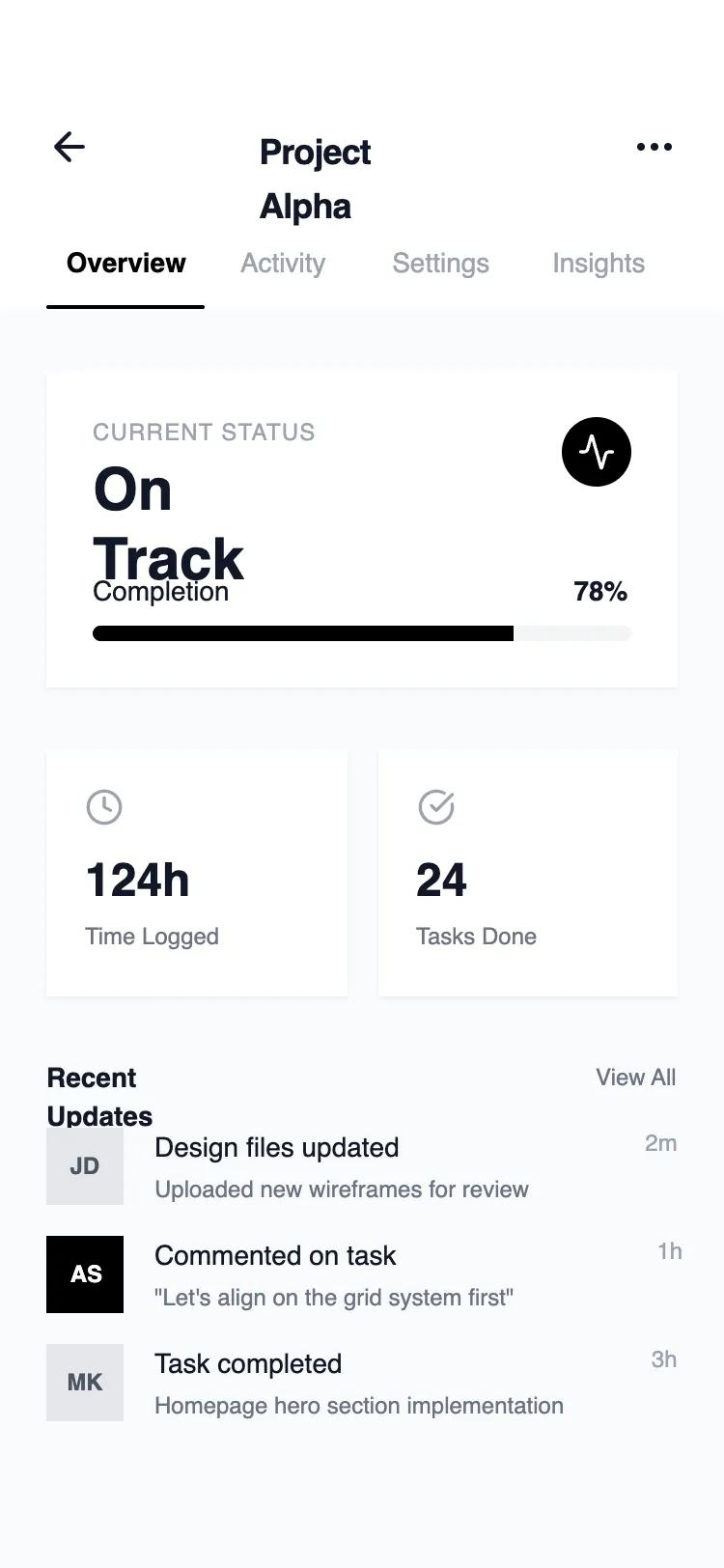Go back using the arrow icon
Viewport: 724px width, 1568px height.
tap(70, 147)
